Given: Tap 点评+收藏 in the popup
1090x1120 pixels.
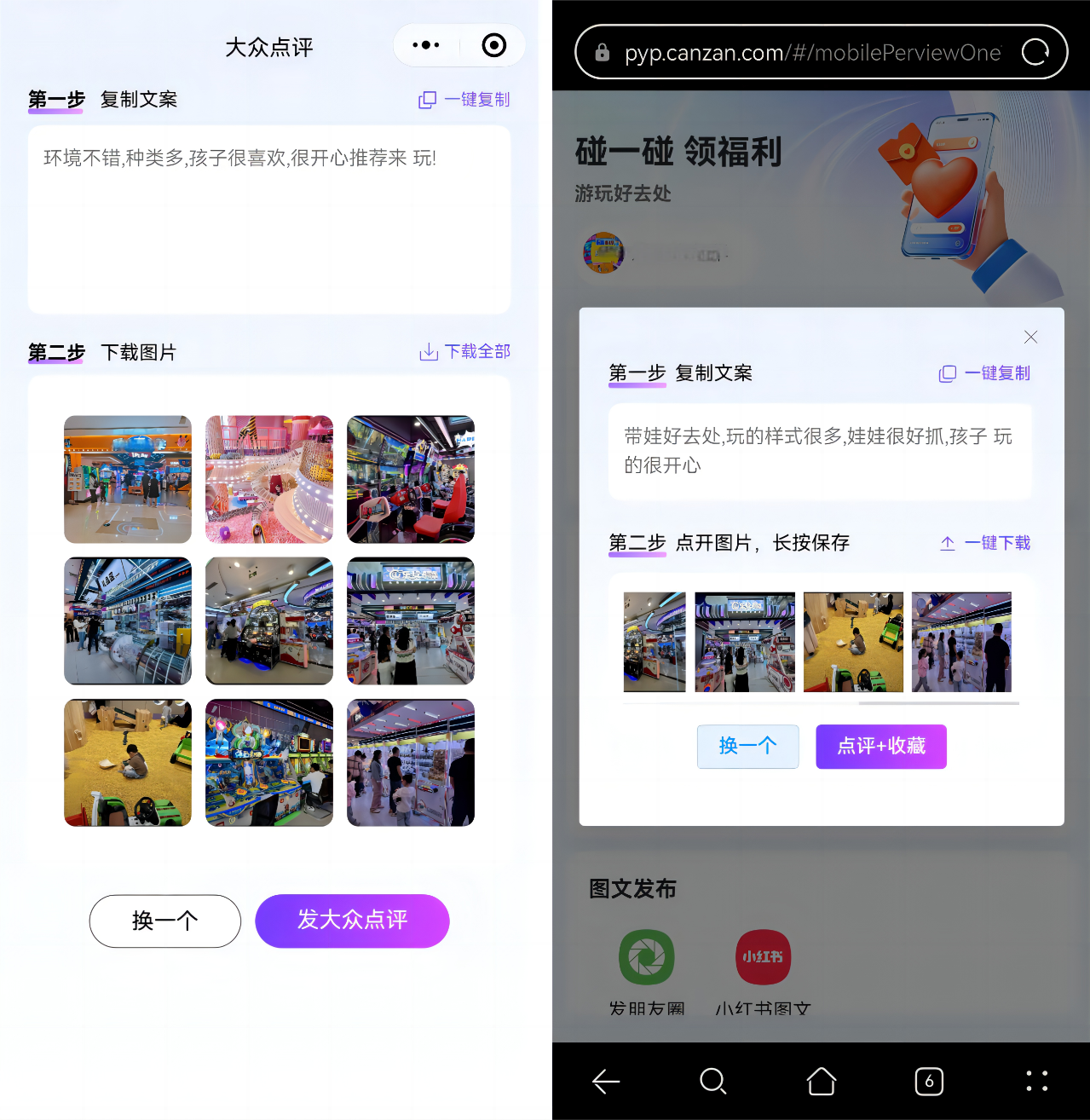Looking at the screenshot, I should click(880, 747).
